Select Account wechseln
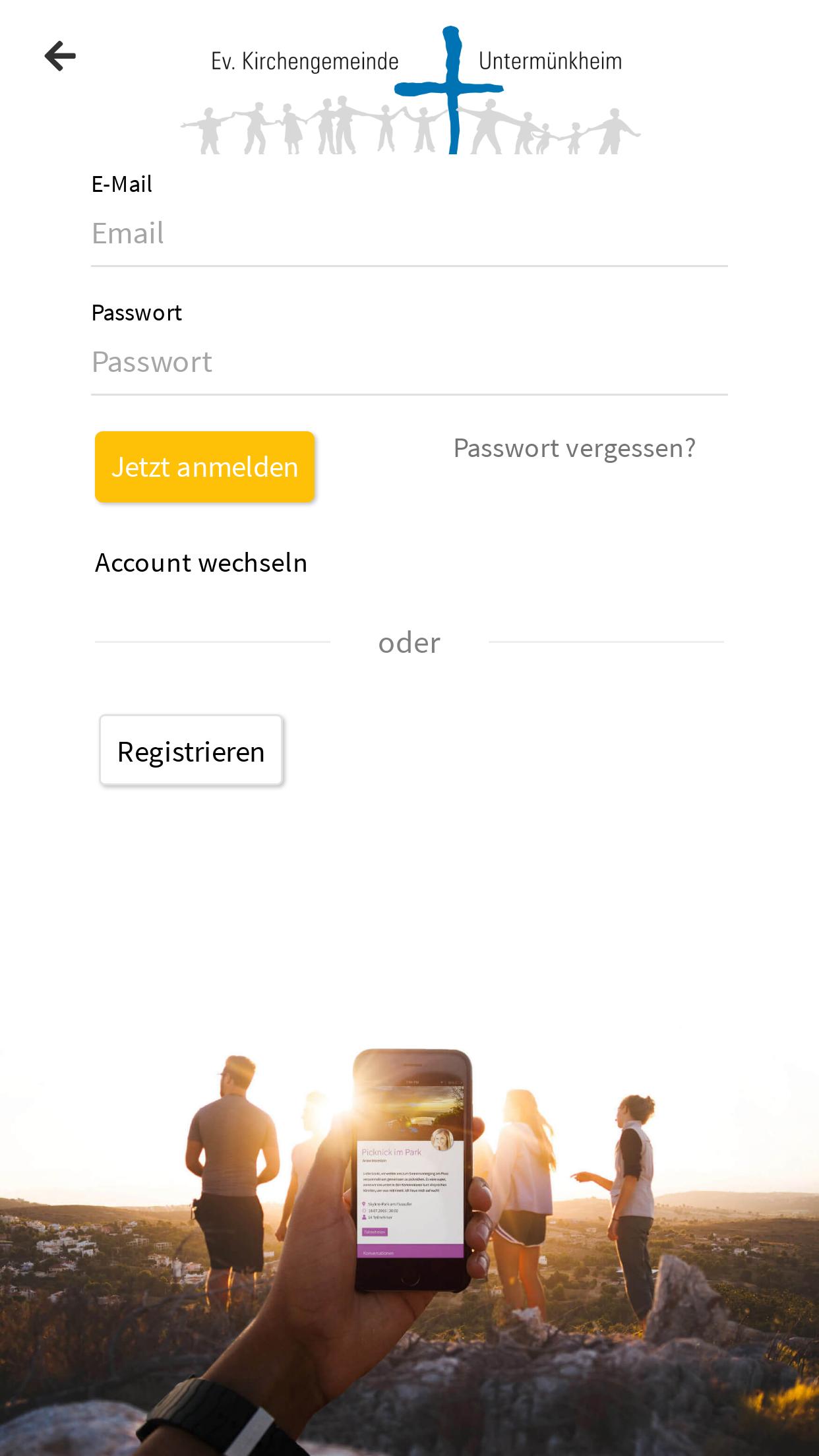Image resolution: width=819 pixels, height=1456 pixels. (201, 563)
